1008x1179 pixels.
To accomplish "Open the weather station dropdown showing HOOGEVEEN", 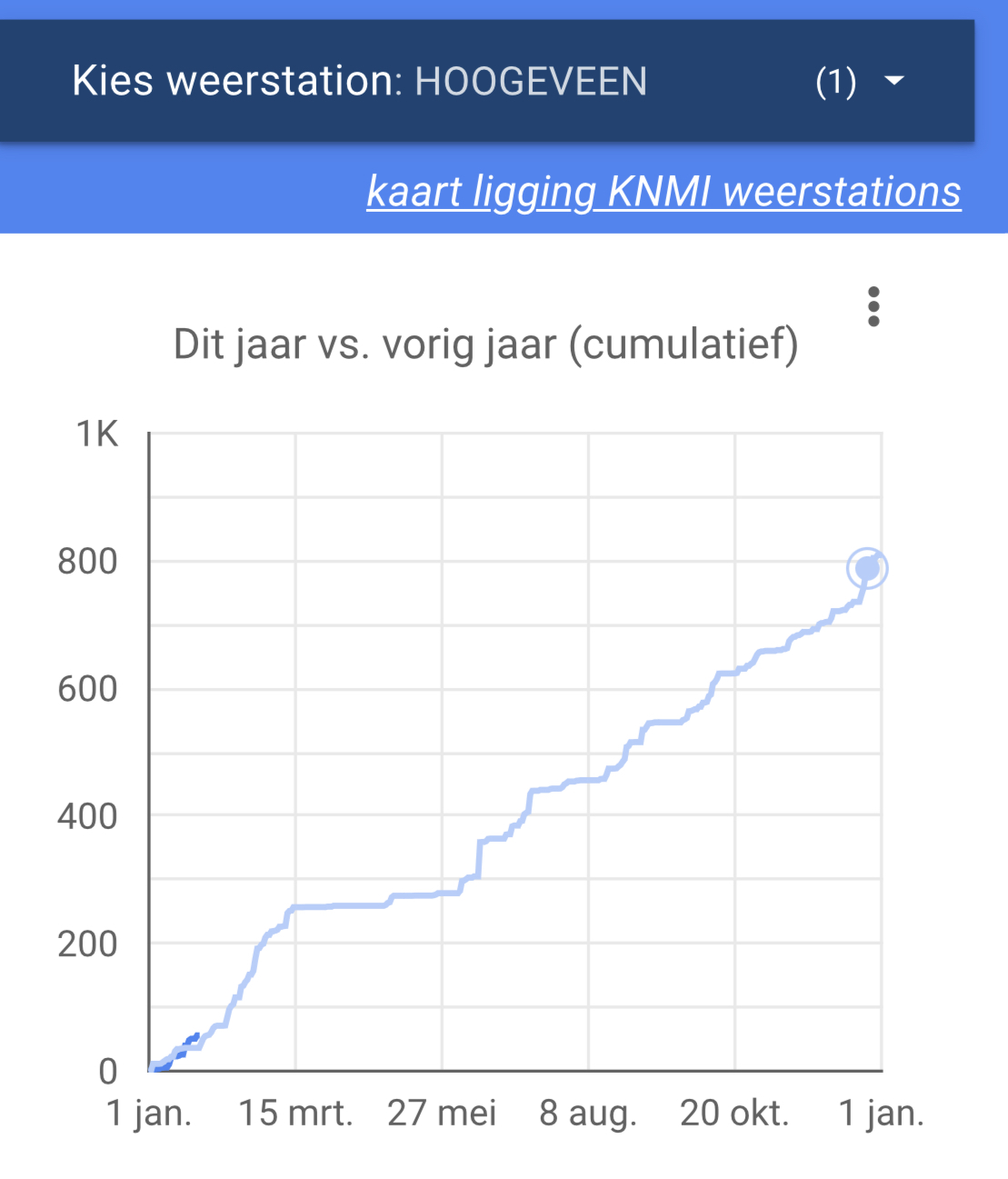I will 487,82.
